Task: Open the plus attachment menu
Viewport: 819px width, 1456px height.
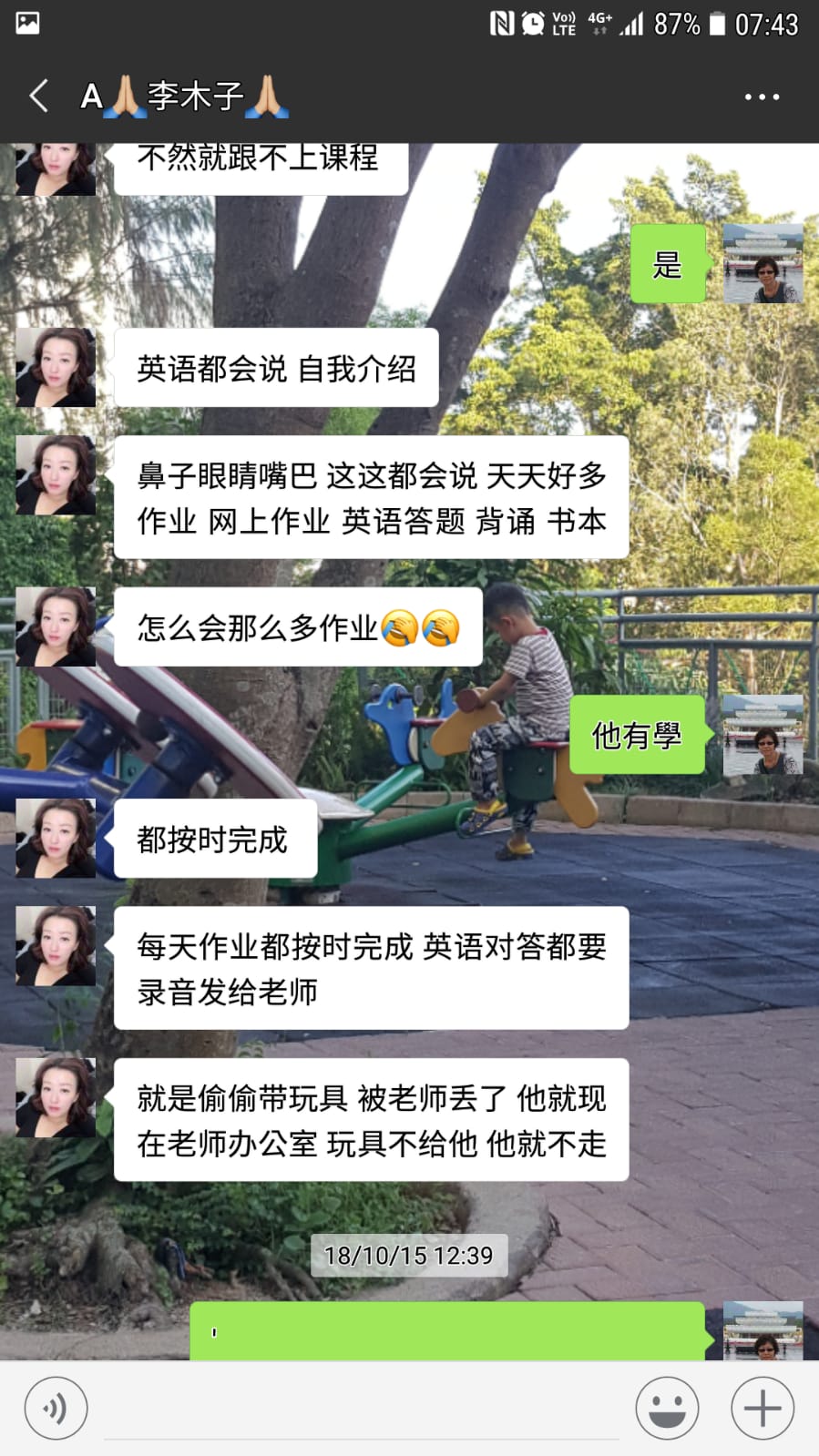Action: tap(763, 1409)
